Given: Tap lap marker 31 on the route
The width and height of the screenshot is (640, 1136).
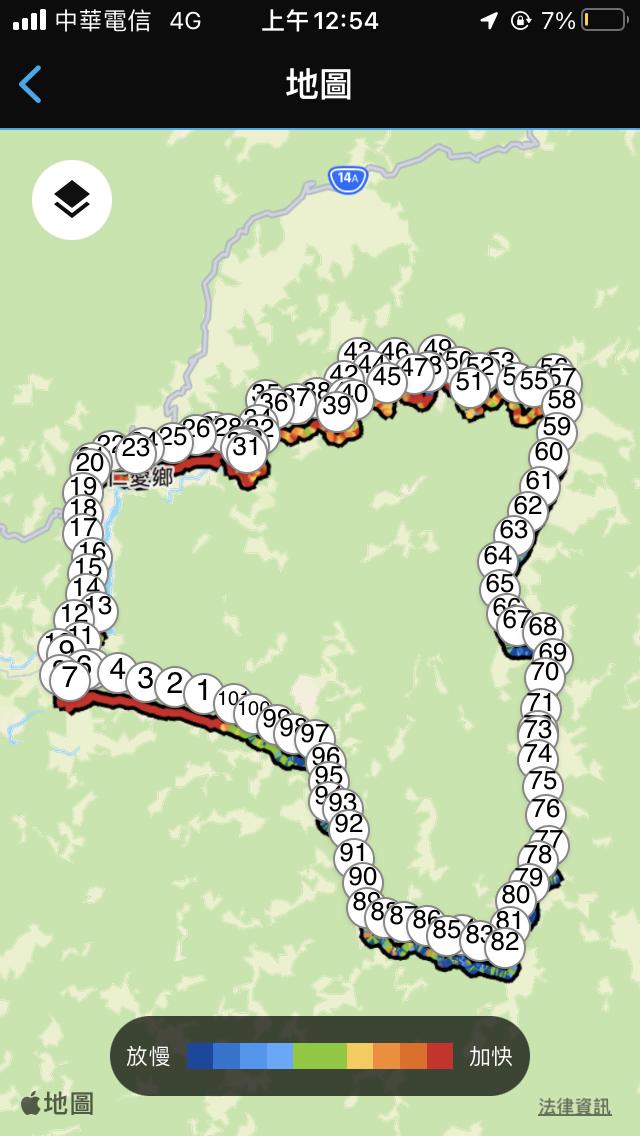Looking at the screenshot, I should (x=247, y=448).
